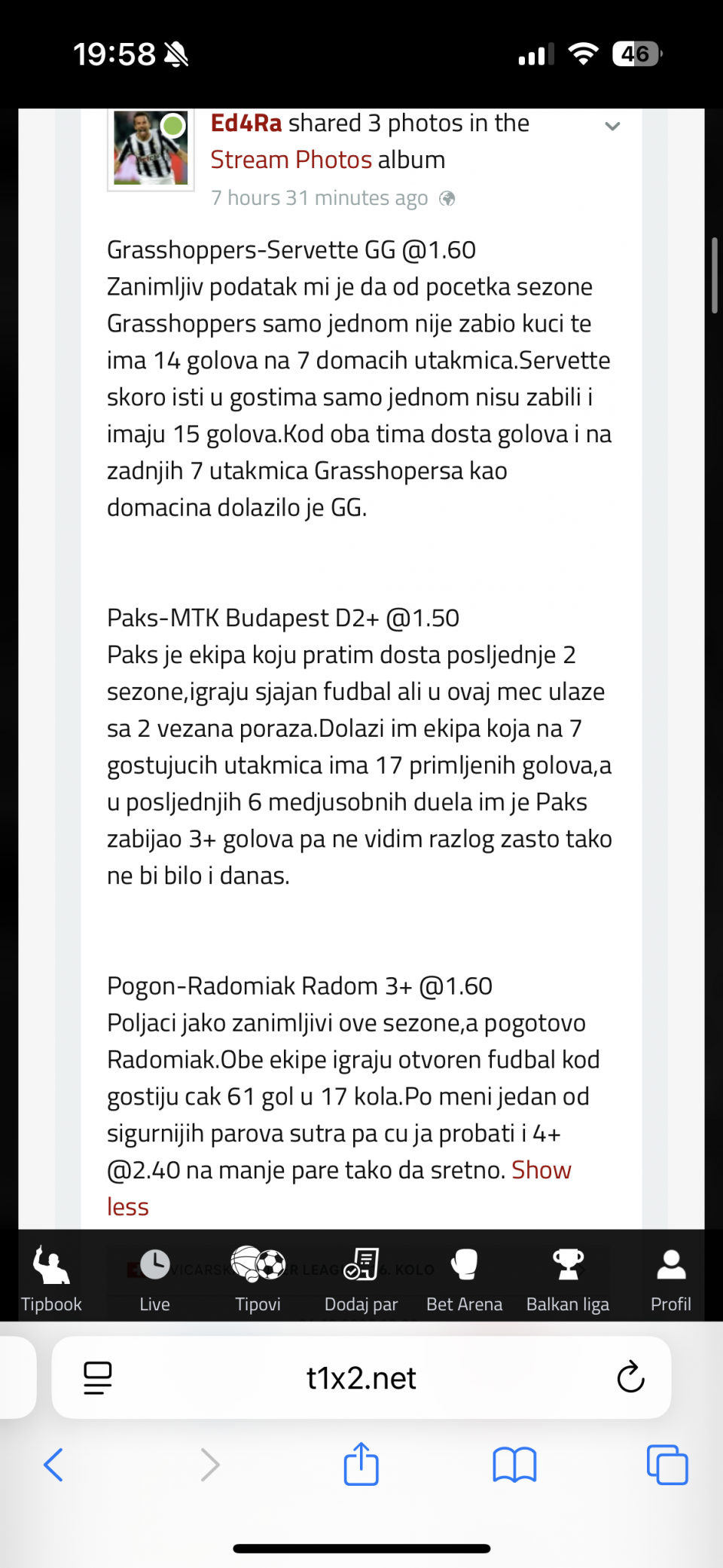Tap the t1x2.net address bar
Screen dimensions: 723x1568
(361, 1378)
